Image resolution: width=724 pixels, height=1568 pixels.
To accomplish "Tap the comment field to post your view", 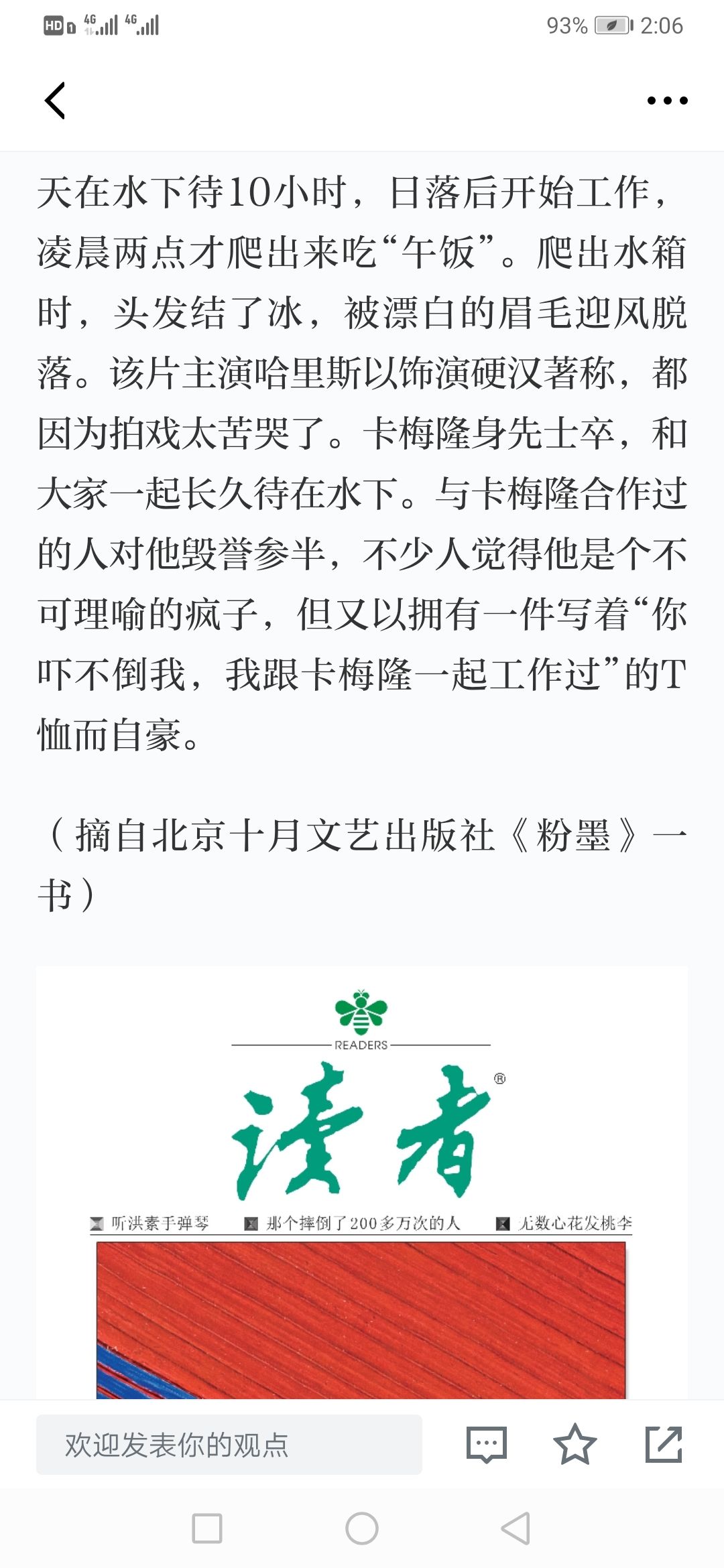I will point(229,1444).
